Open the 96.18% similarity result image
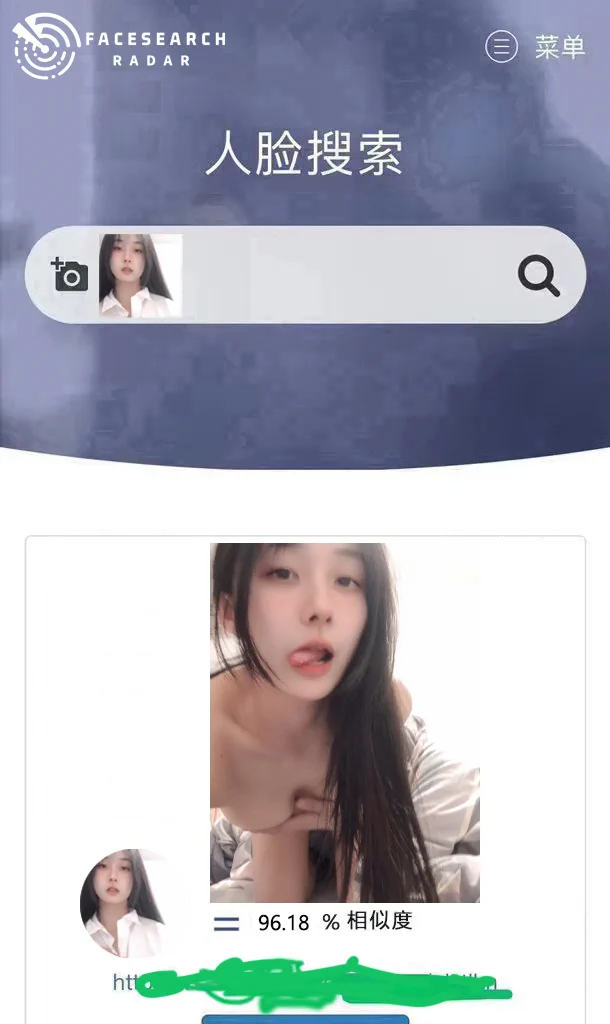 [344, 722]
